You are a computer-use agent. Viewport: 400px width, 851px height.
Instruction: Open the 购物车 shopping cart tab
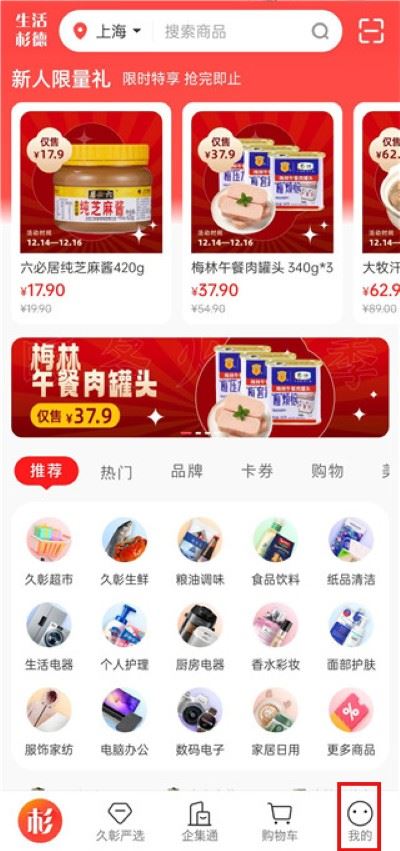[x=280, y=822]
